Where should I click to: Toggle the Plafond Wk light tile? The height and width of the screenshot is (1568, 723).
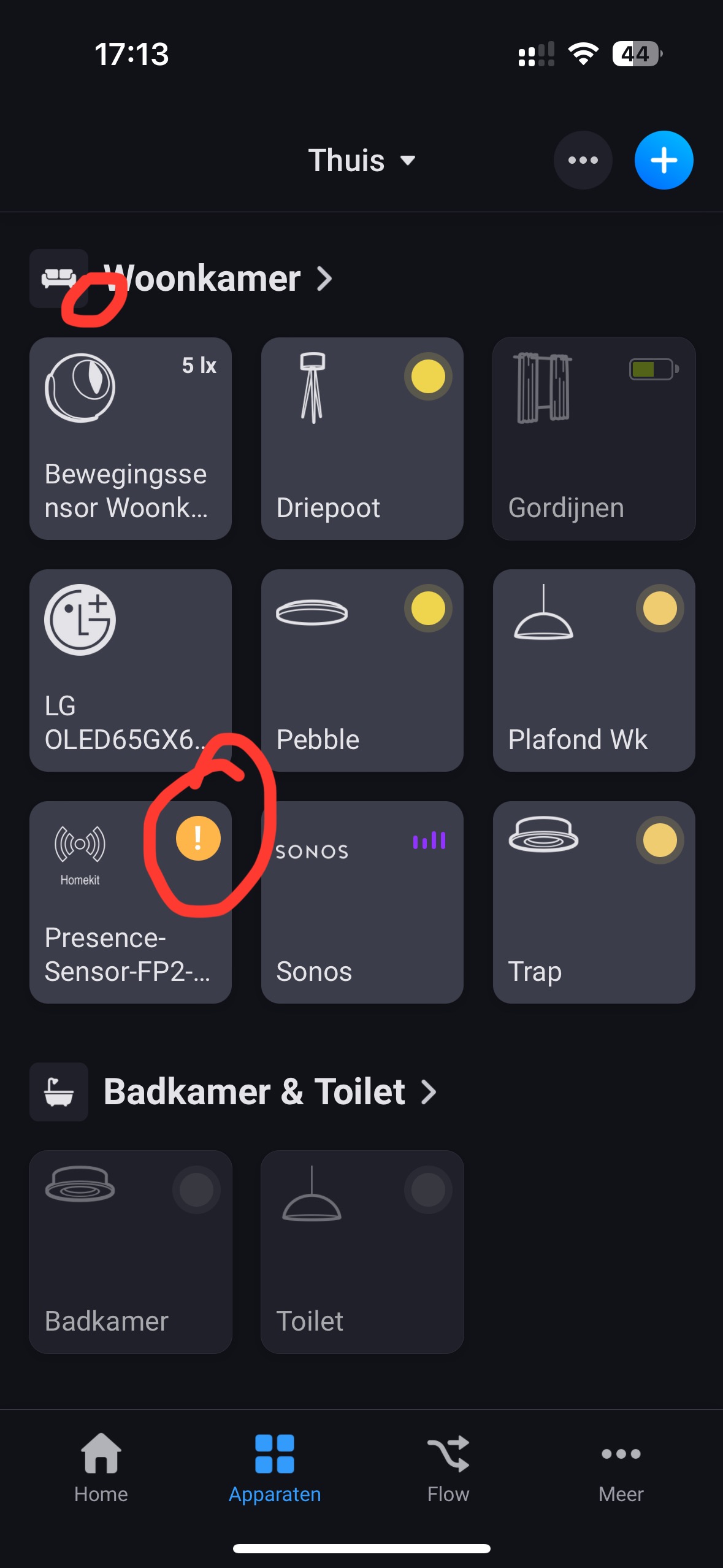(x=594, y=671)
